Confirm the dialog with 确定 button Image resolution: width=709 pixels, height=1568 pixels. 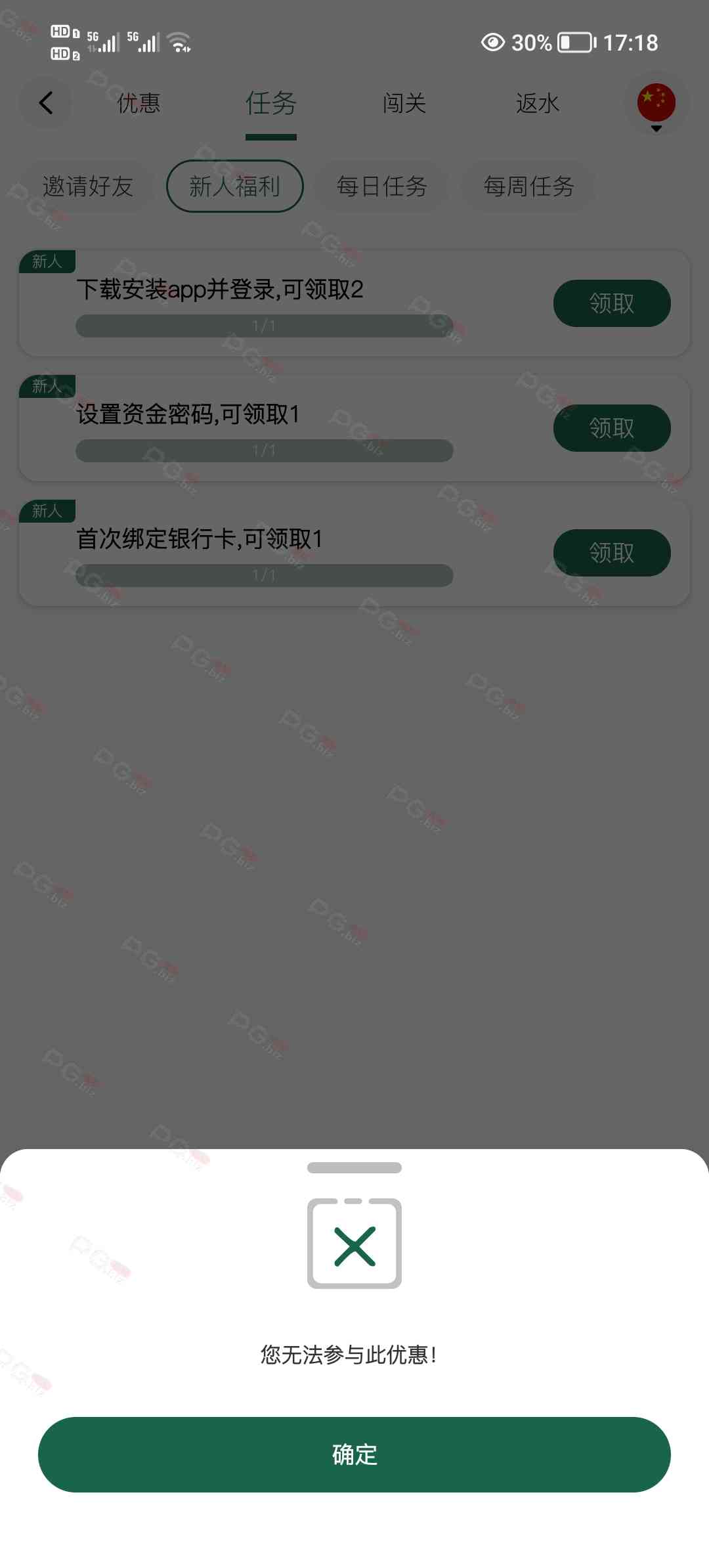[x=354, y=1454]
